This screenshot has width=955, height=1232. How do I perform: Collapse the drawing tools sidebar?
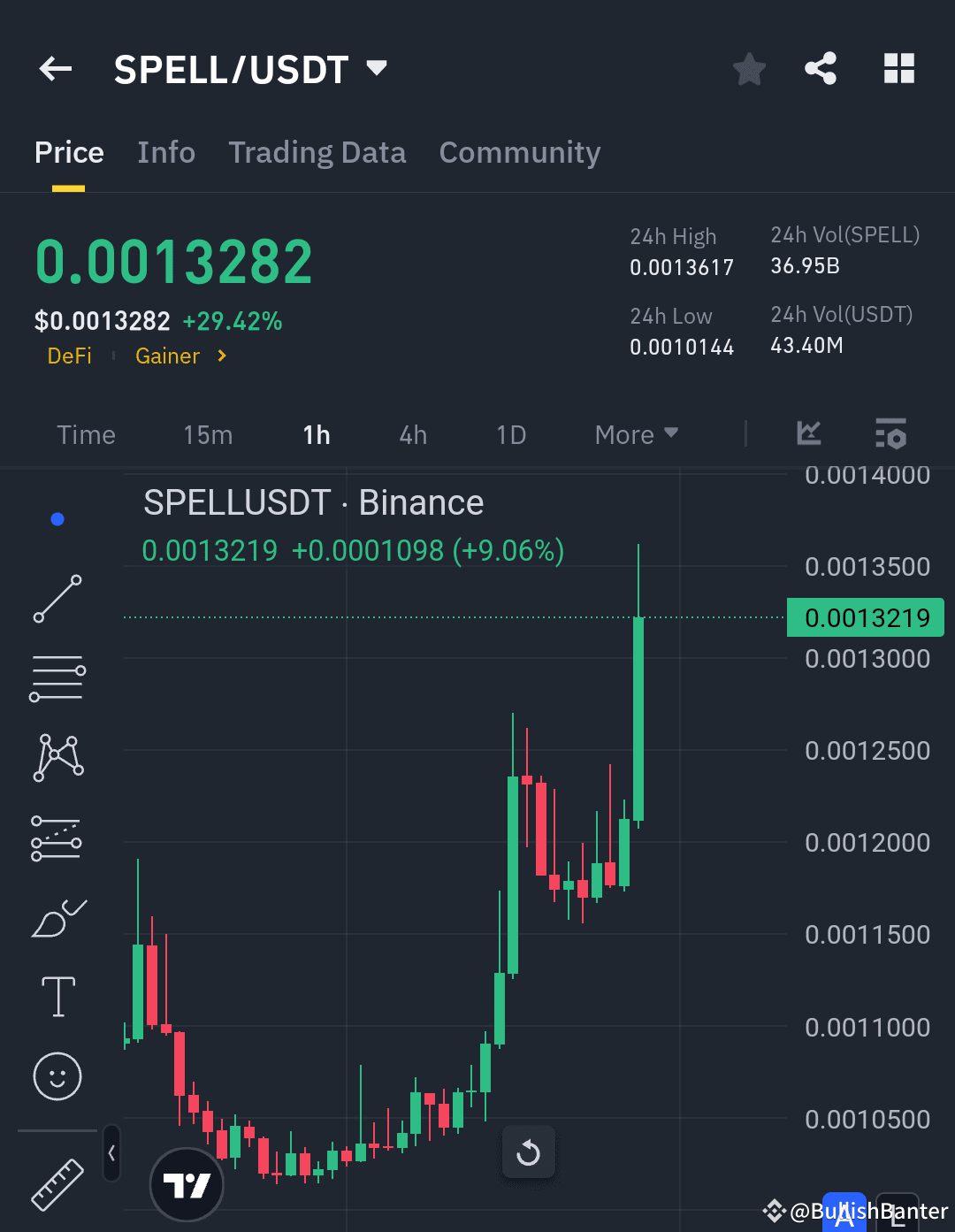111,1154
